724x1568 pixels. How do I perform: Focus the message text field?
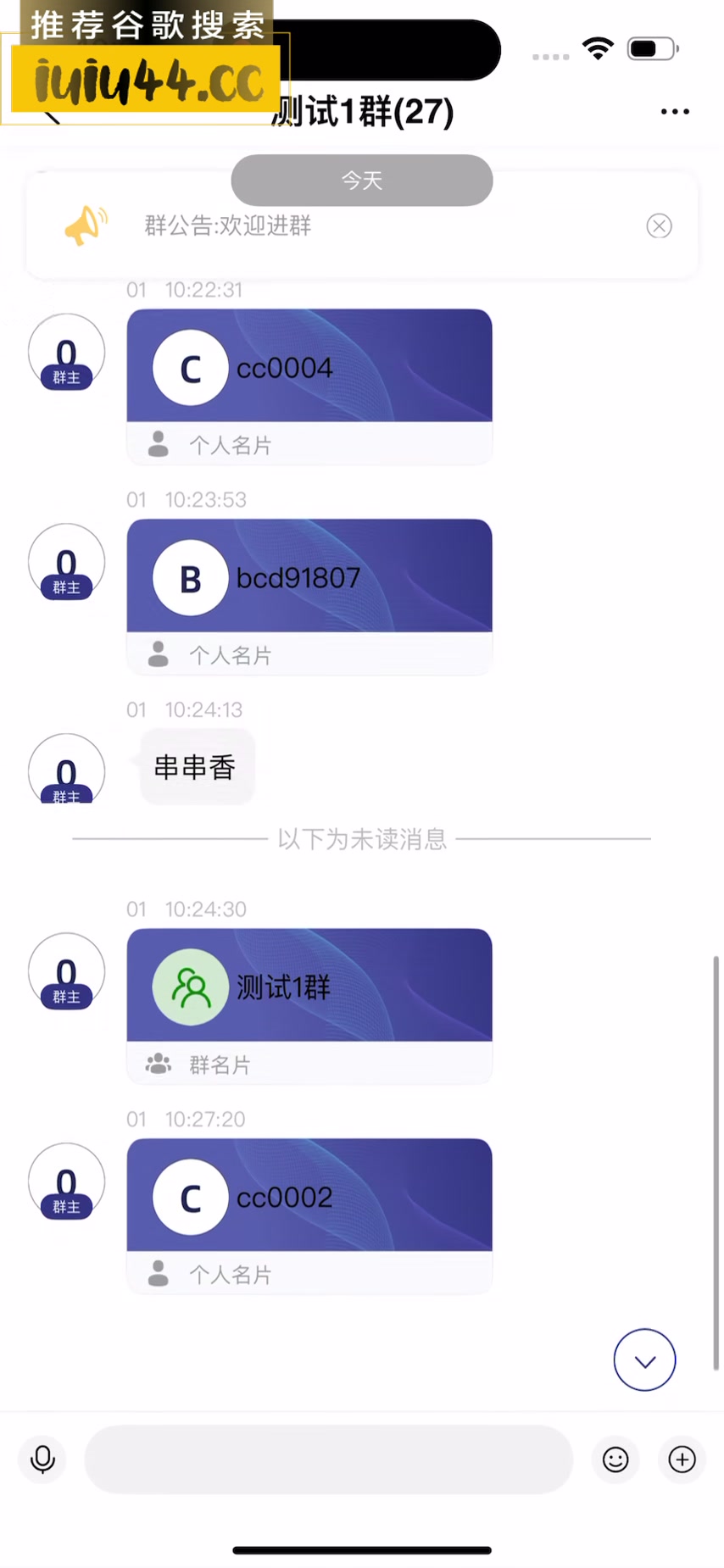(x=328, y=1460)
